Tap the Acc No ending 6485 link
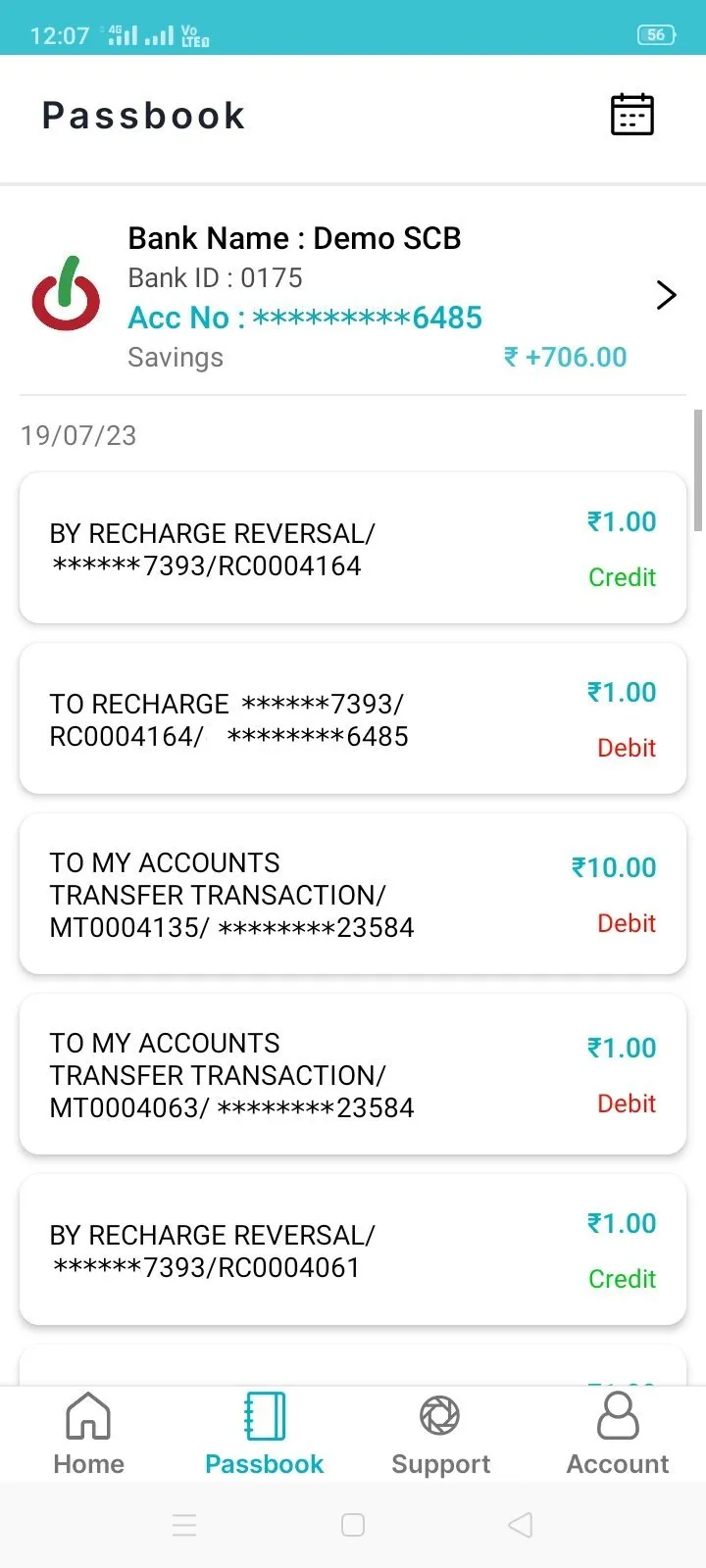This screenshot has height=1568, width=706. (x=304, y=318)
